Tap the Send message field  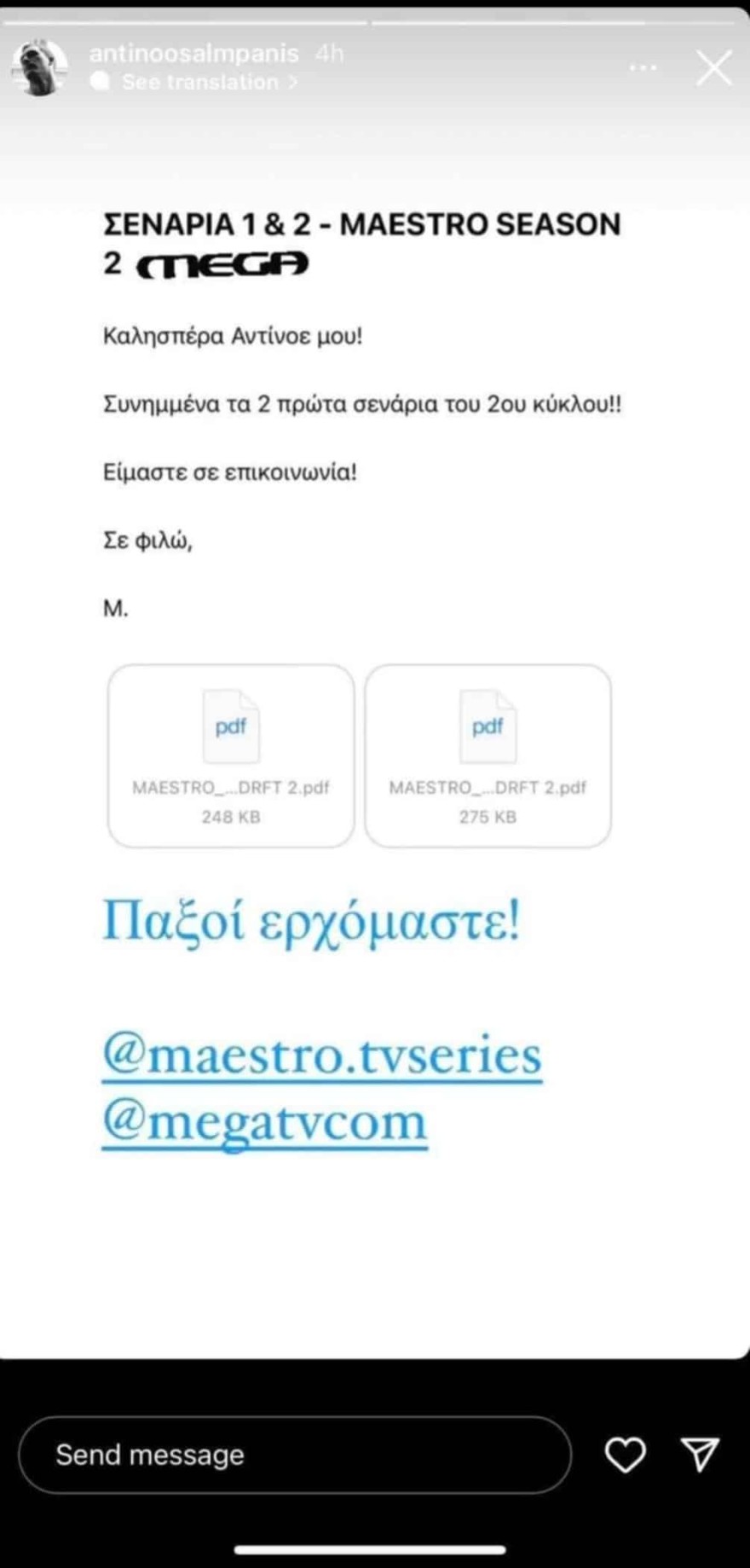click(294, 1455)
